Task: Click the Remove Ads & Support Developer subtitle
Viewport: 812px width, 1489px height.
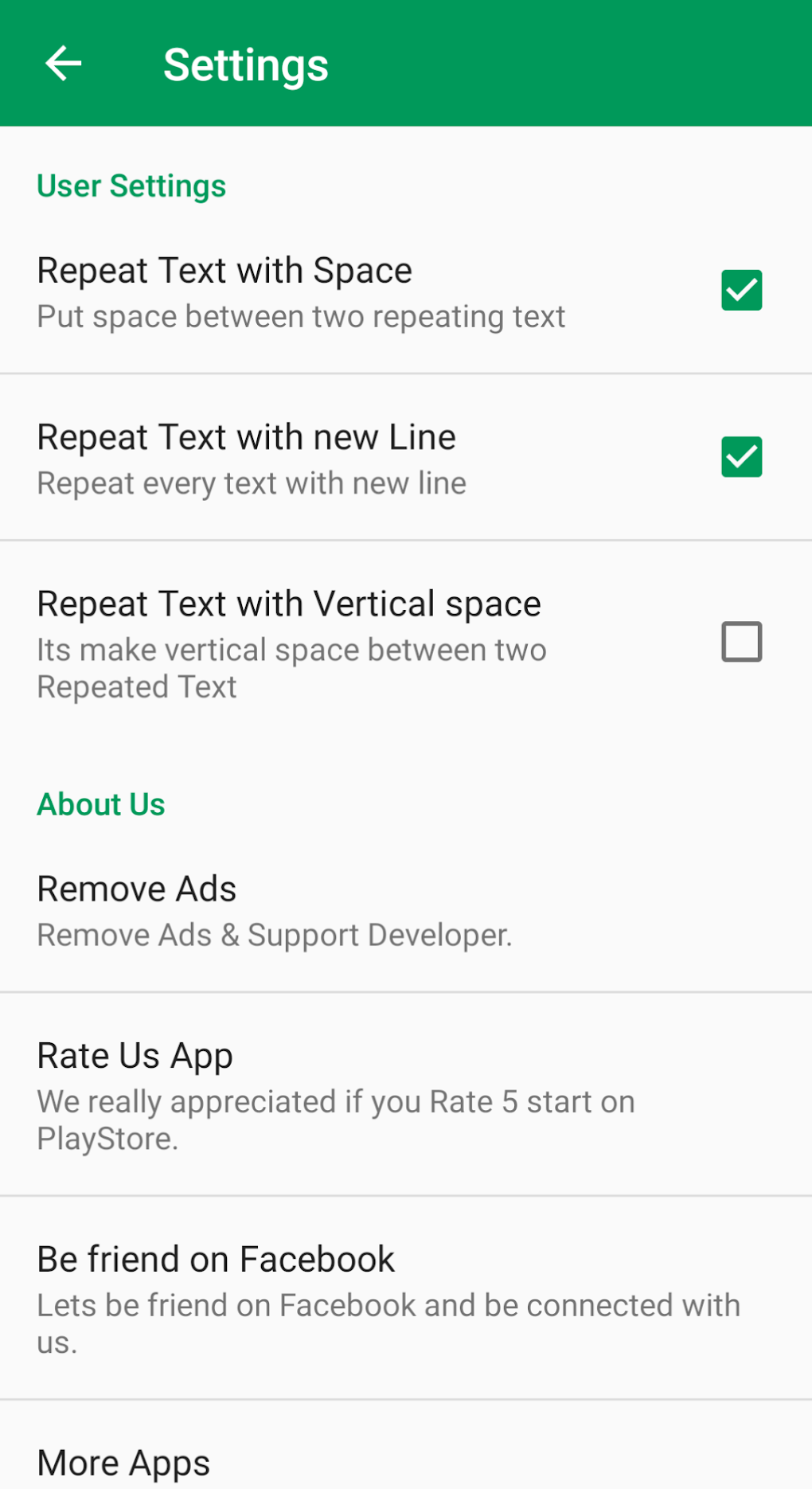Action: (275, 935)
